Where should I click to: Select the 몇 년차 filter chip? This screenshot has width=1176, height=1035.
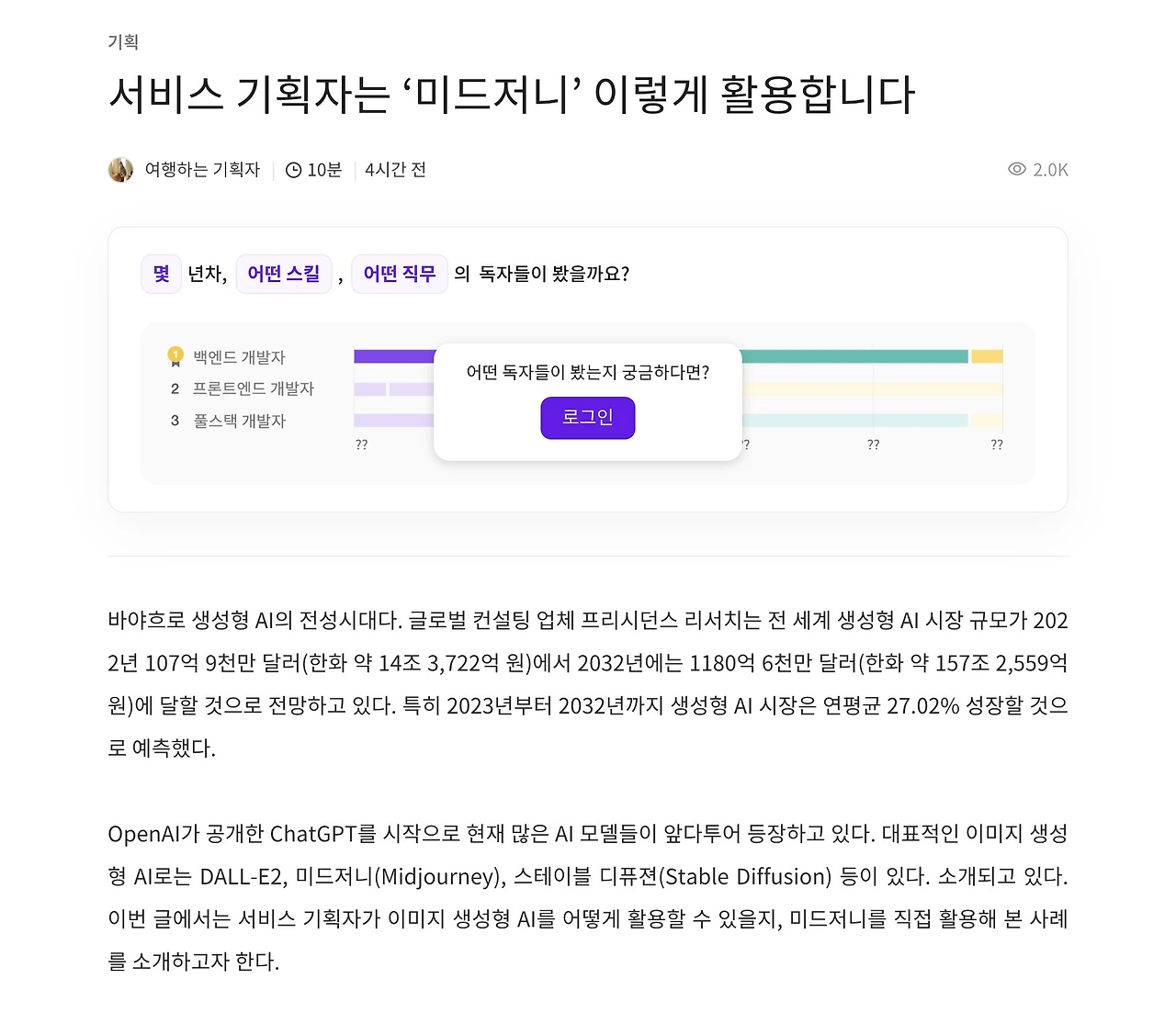162,274
